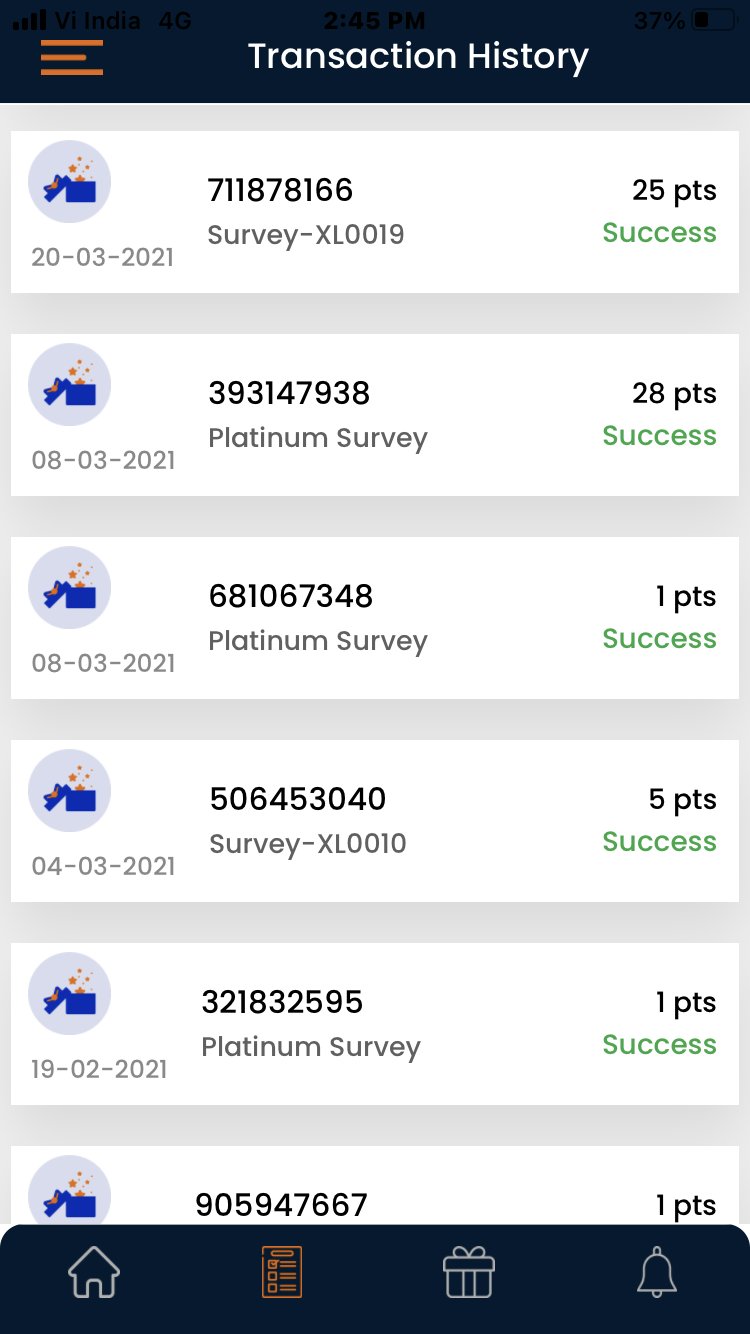The image size is (750, 1334).
Task: Open the notifications bell tab
Action: coord(657,1274)
